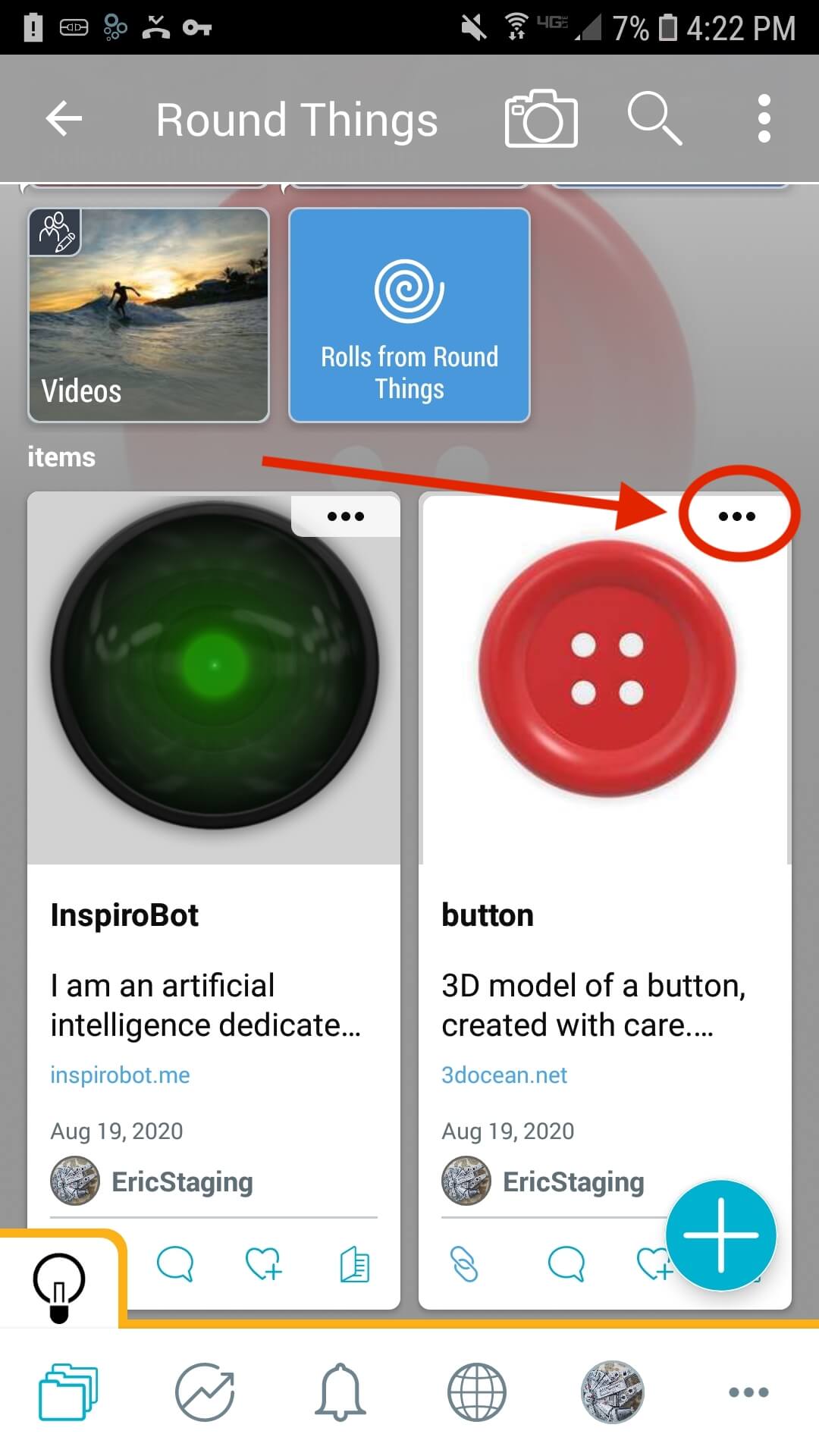Open the three-dot menu on InspiroBot card
This screenshot has height=1456, width=819.
click(346, 516)
